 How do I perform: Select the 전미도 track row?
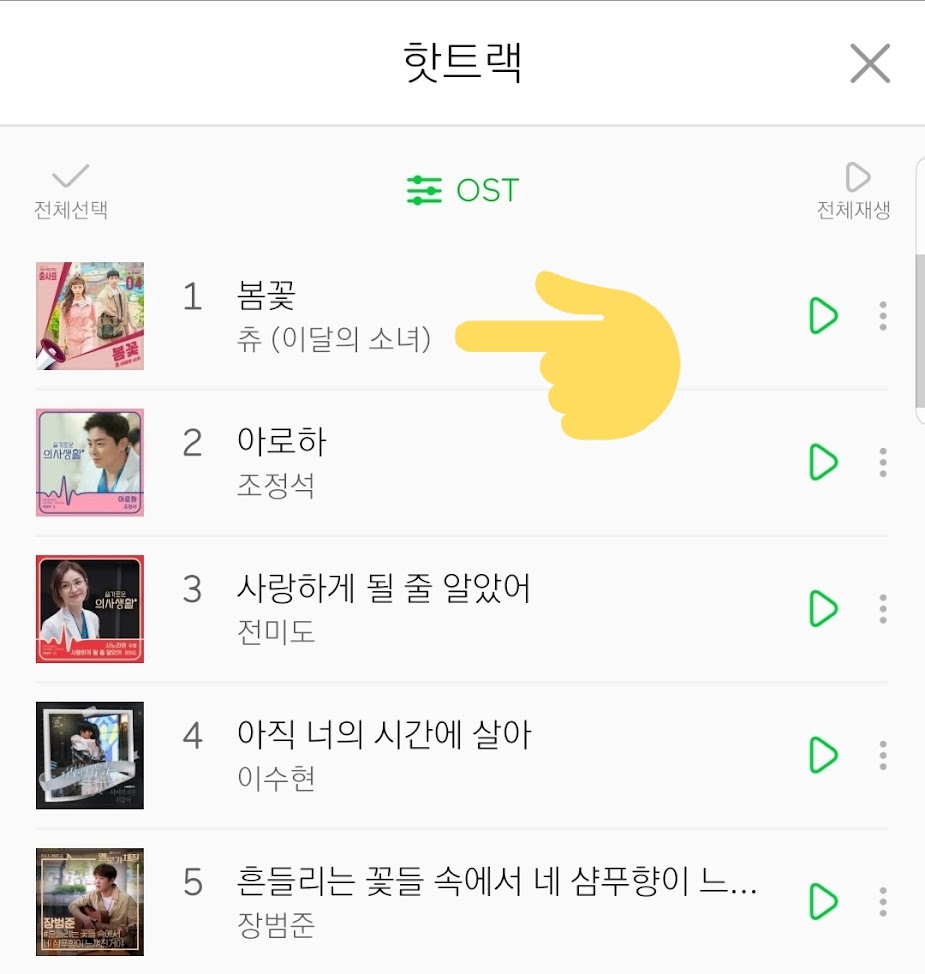click(450, 609)
